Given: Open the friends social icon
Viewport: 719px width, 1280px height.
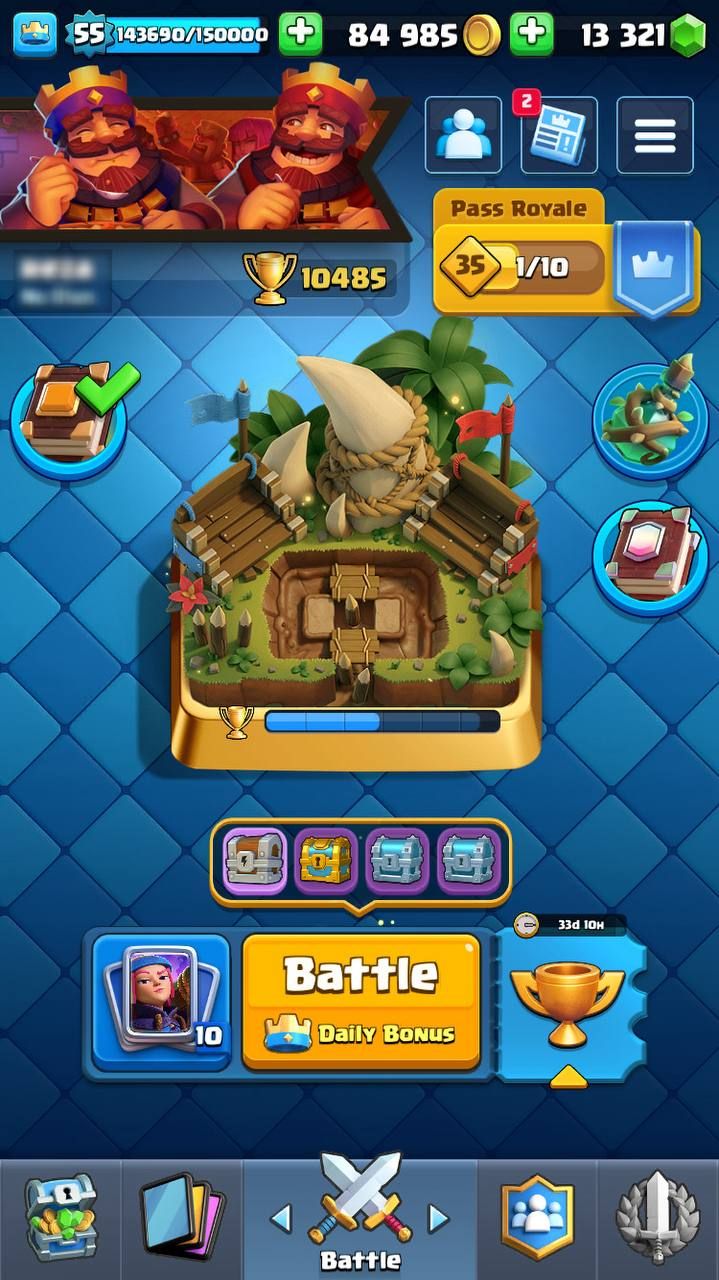Looking at the screenshot, I should [463, 135].
